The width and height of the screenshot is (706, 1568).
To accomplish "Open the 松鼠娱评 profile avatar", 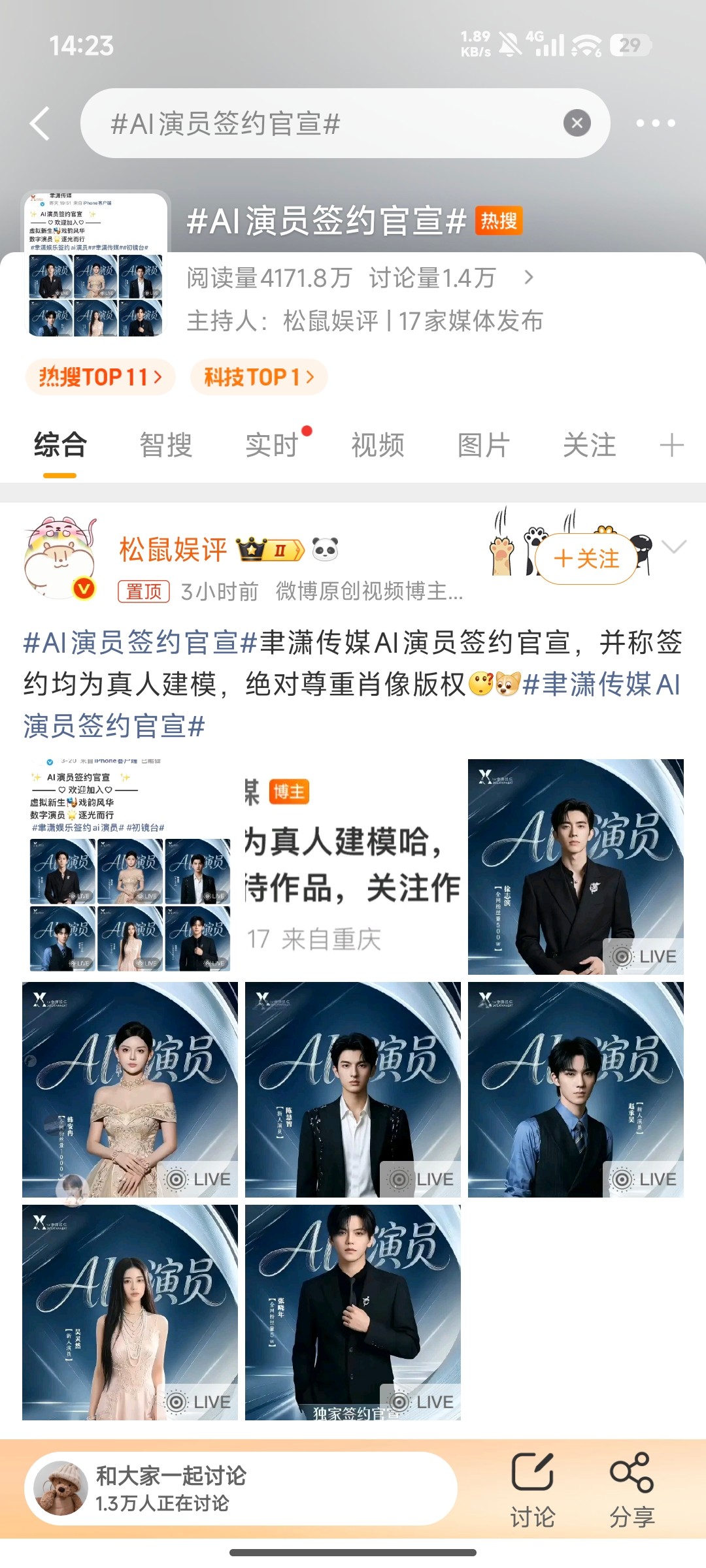I will pyautogui.click(x=59, y=559).
